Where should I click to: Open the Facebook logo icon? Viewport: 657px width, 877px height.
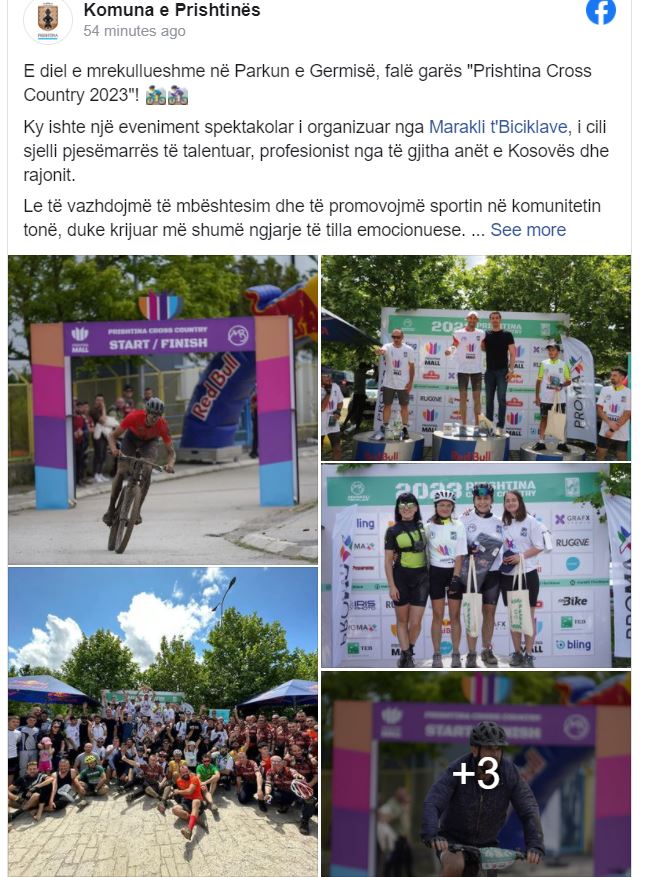coord(601,11)
